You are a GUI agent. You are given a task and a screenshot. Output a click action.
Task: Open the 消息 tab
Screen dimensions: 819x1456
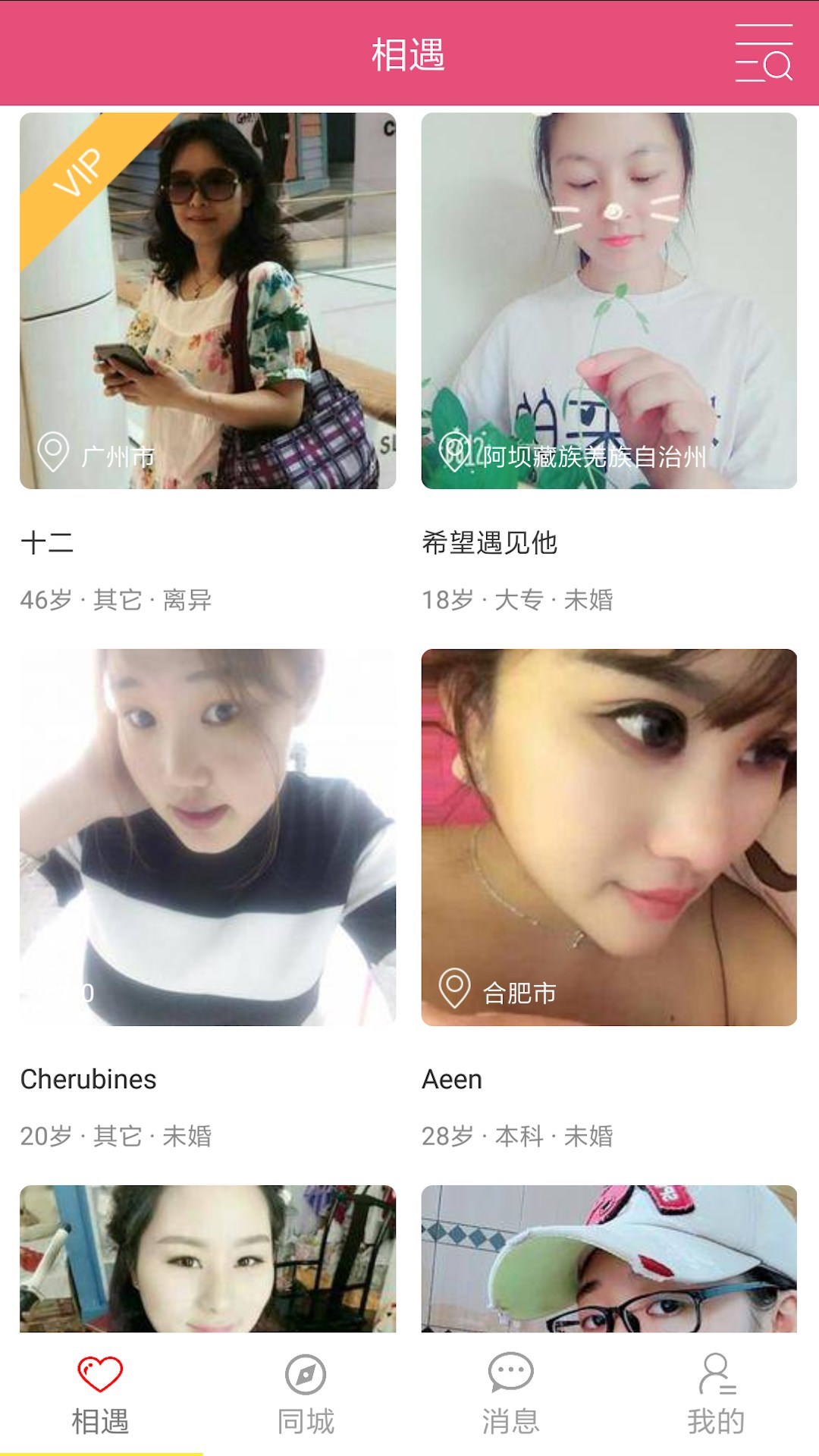click(x=510, y=1395)
